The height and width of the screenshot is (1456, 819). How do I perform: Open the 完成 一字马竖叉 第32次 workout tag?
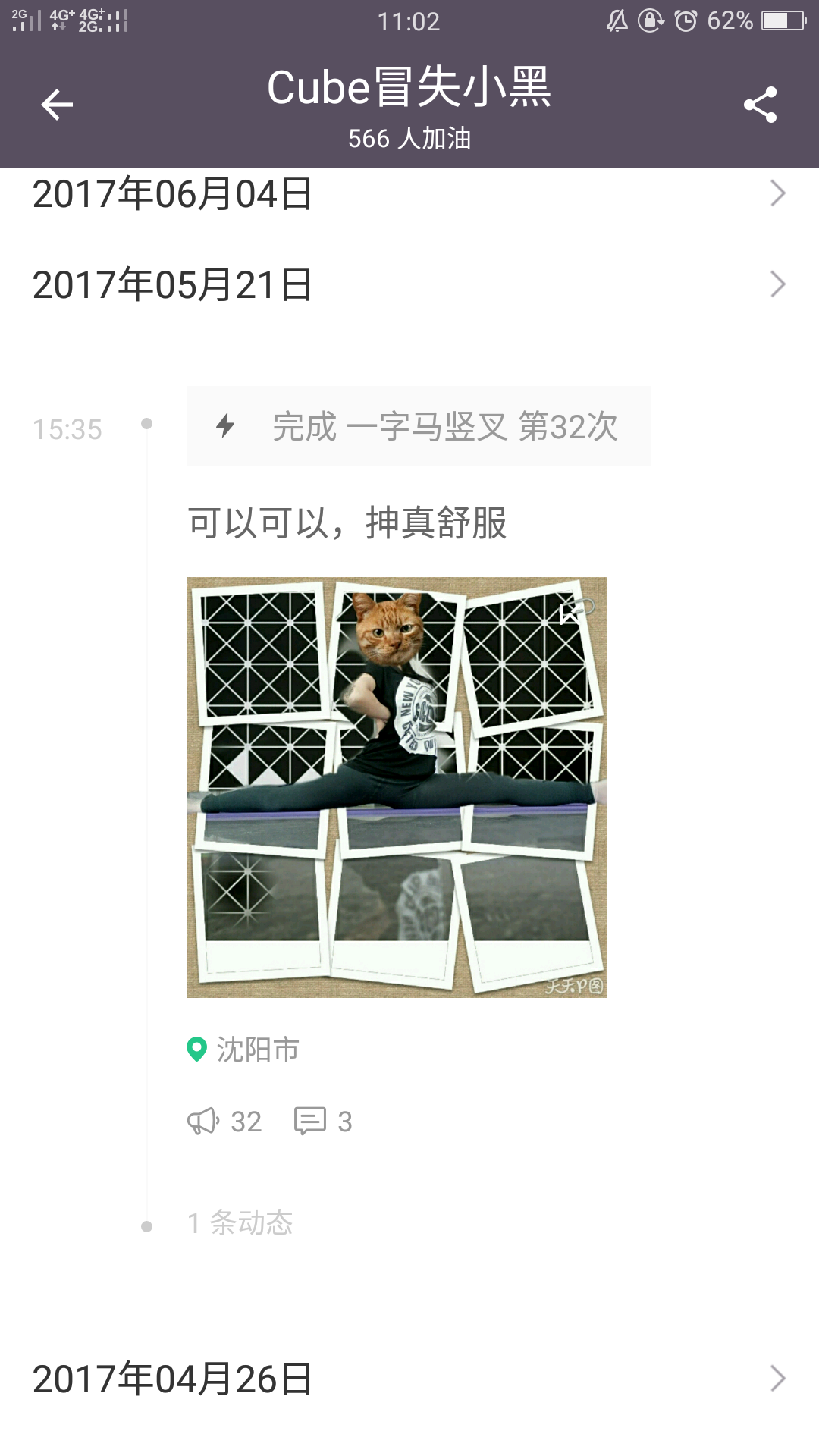[x=418, y=426]
